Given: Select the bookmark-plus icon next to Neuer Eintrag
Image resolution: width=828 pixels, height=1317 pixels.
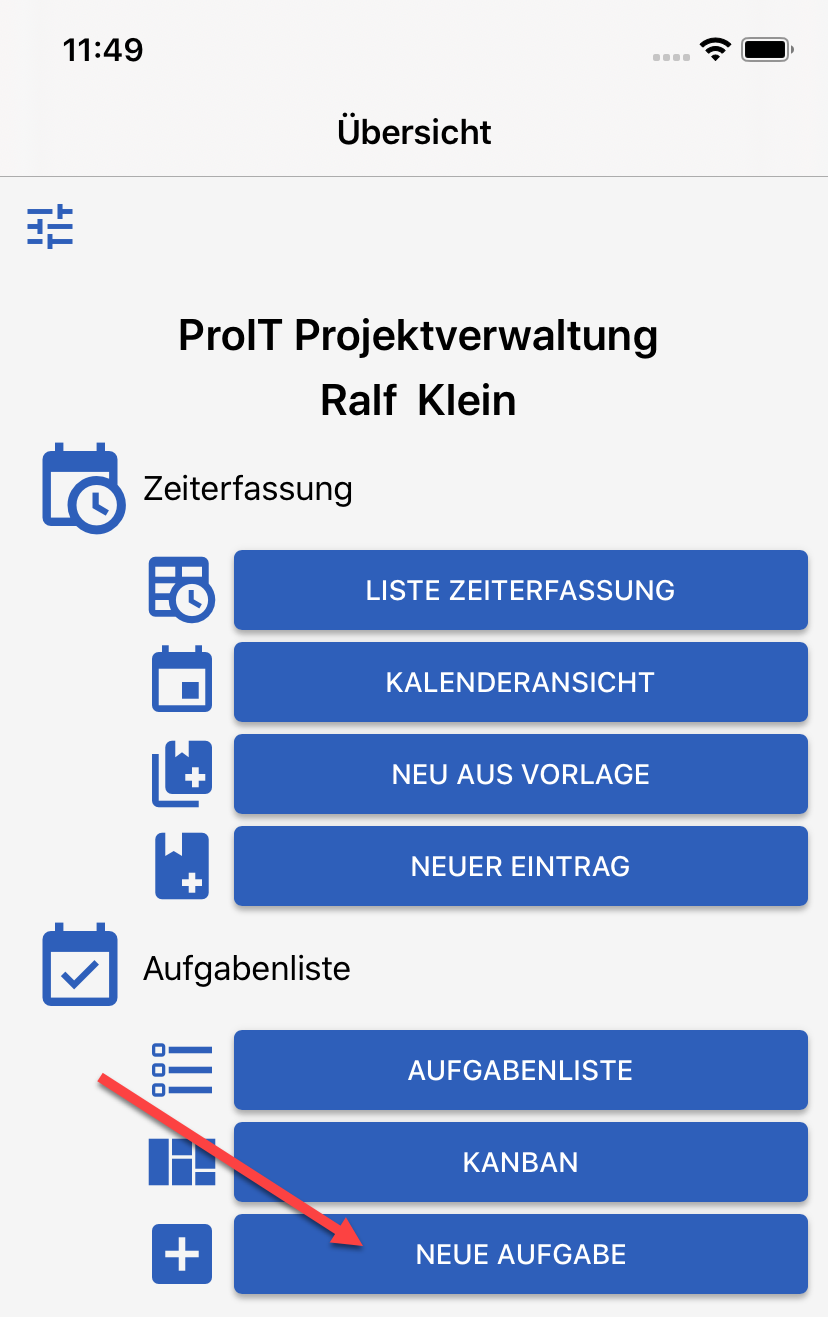Looking at the screenshot, I should coord(181,866).
